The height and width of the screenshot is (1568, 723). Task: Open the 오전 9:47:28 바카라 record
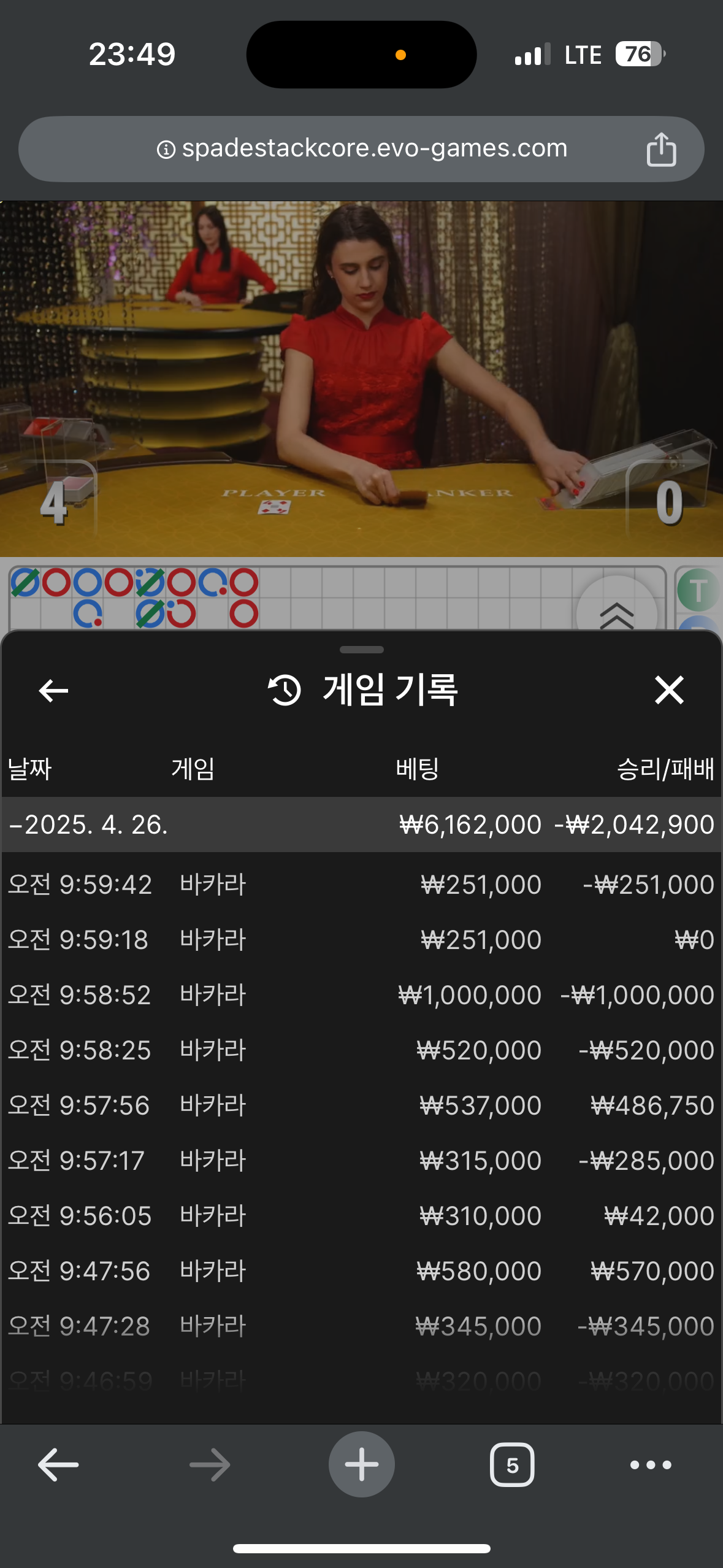click(361, 1326)
